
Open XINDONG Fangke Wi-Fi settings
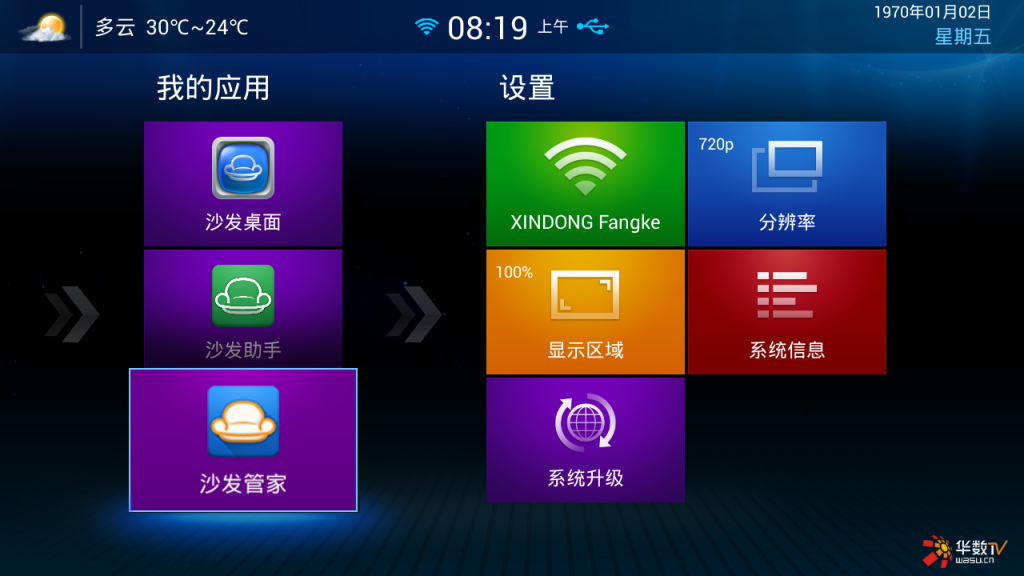coord(585,184)
